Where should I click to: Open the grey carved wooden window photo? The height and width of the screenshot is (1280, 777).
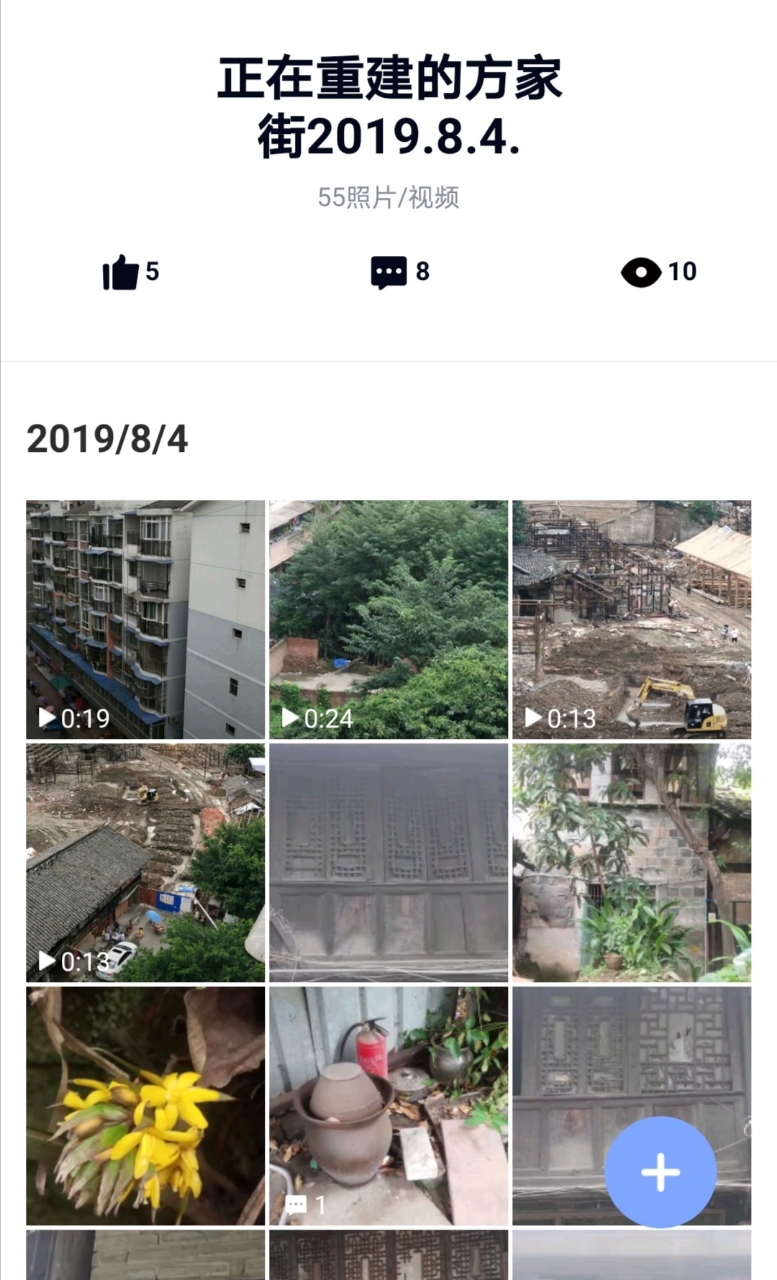388,862
